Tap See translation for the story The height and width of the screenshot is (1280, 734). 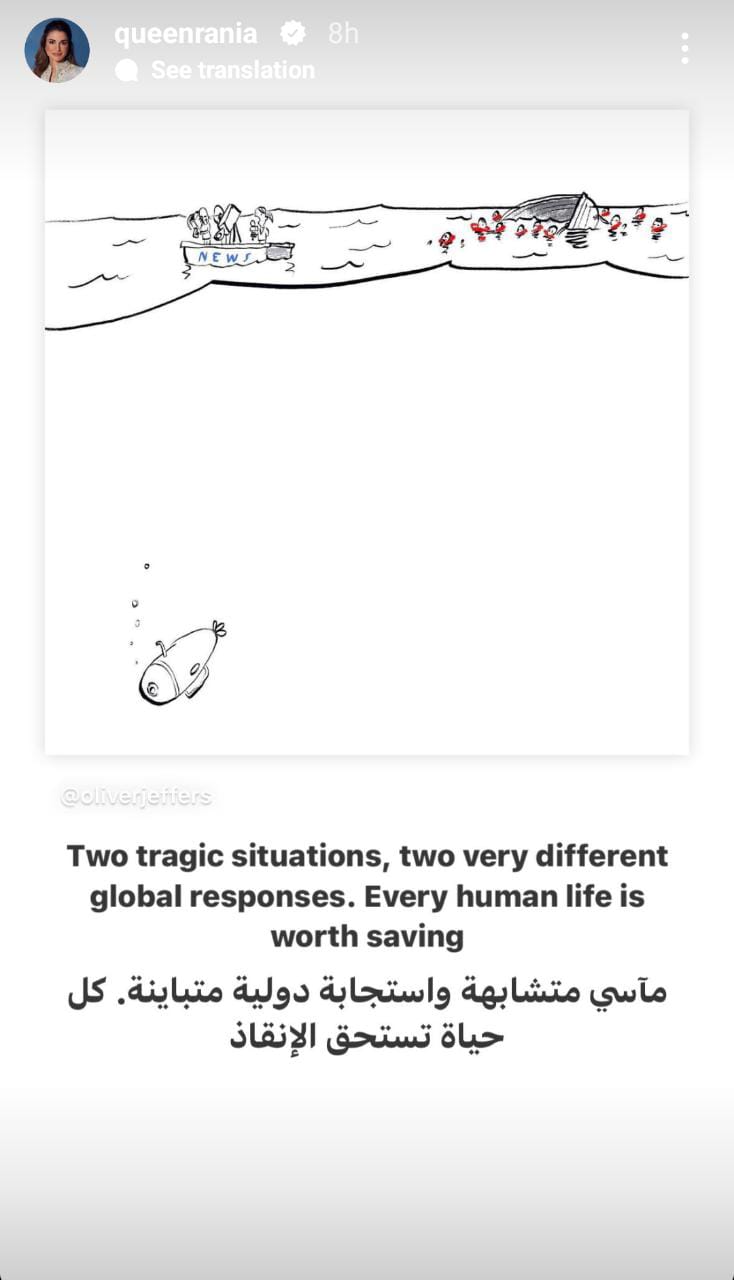click(x=232, y=70)
